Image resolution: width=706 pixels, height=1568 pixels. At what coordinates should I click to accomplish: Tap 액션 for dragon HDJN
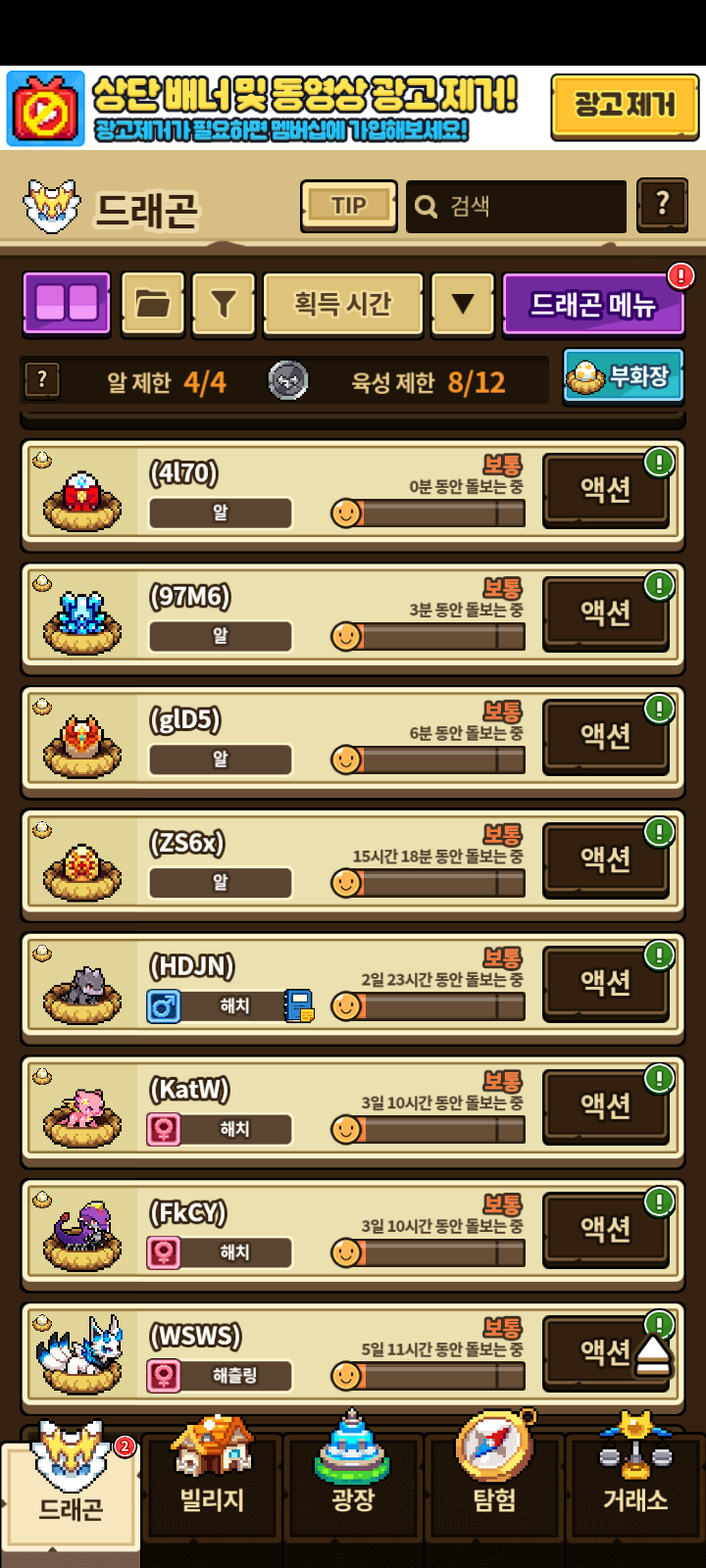coord(605,983)
